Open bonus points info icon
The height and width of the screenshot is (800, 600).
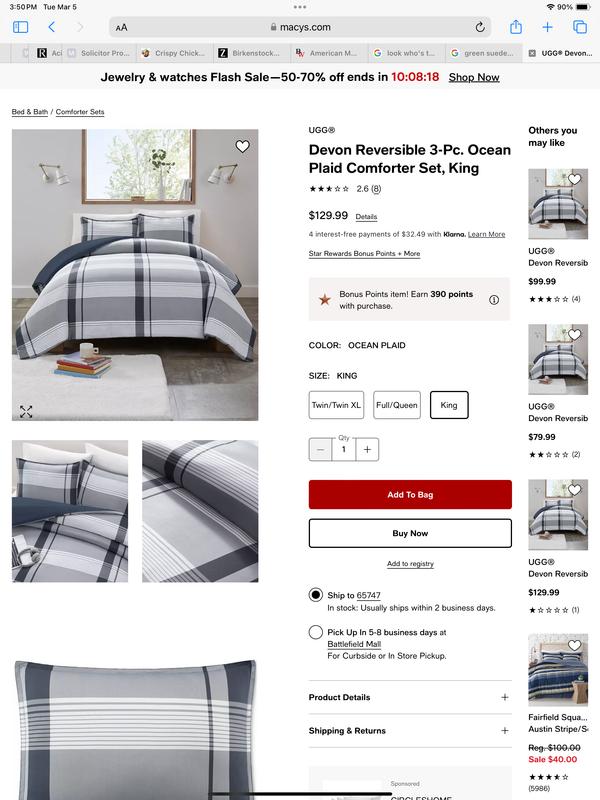(x=494, y=300)
